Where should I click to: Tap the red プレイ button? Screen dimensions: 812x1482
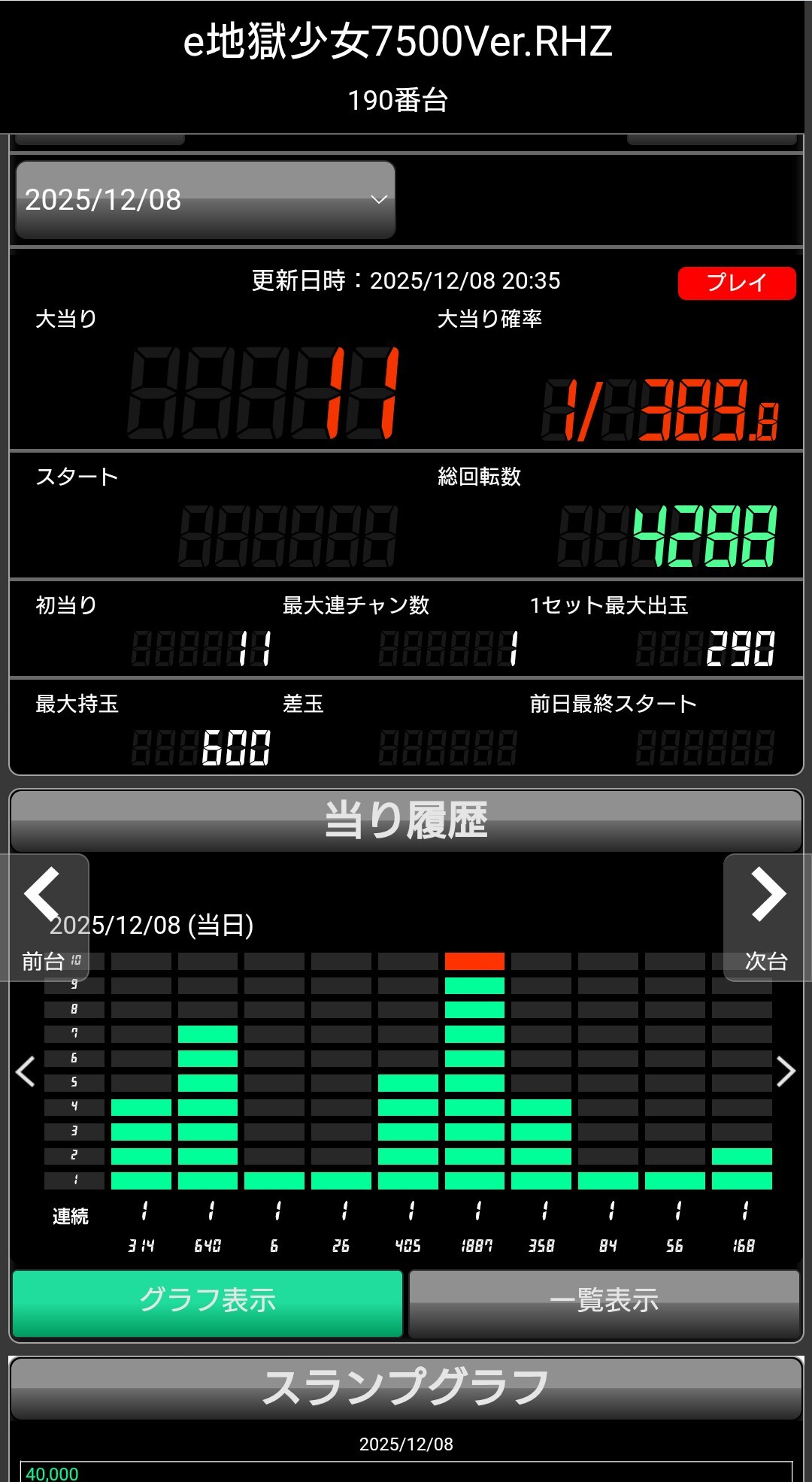pyautogui.click(x=736, y=283)
